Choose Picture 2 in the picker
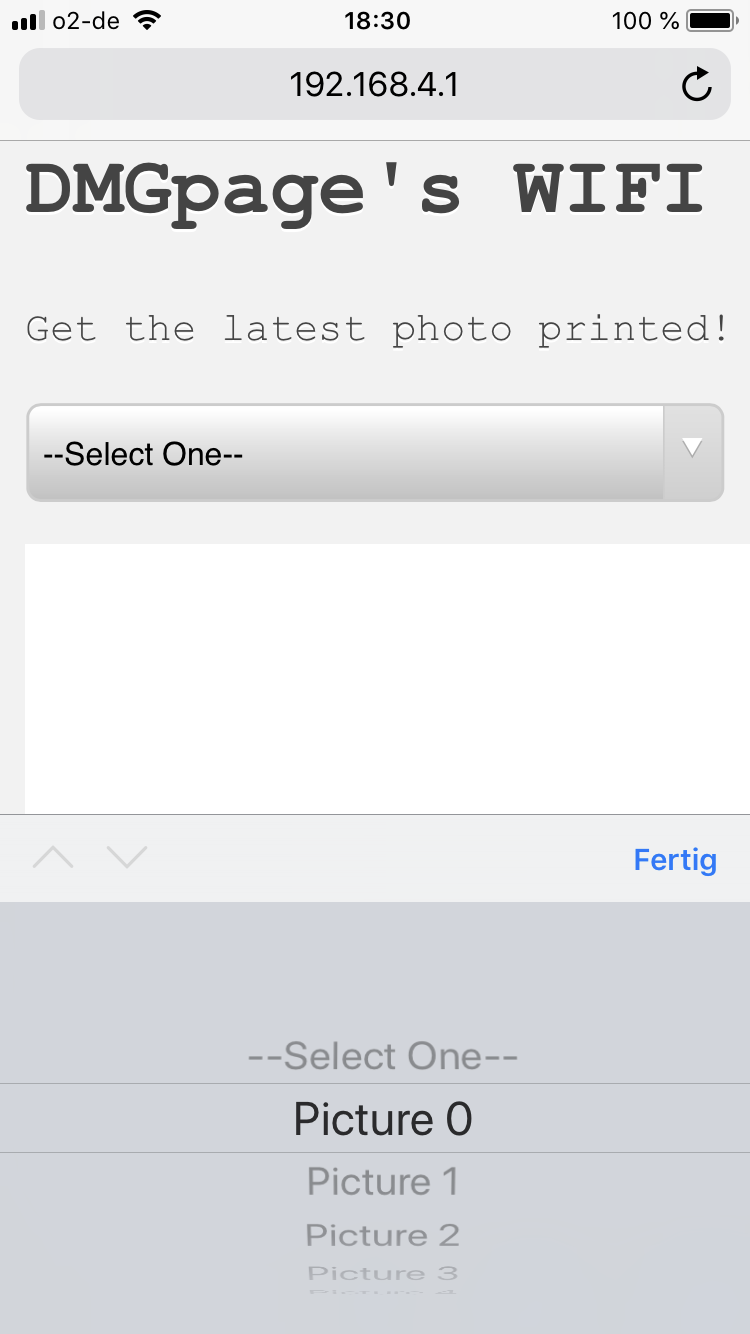Screen dimensions: 750x1334 tap(383, 1235)
